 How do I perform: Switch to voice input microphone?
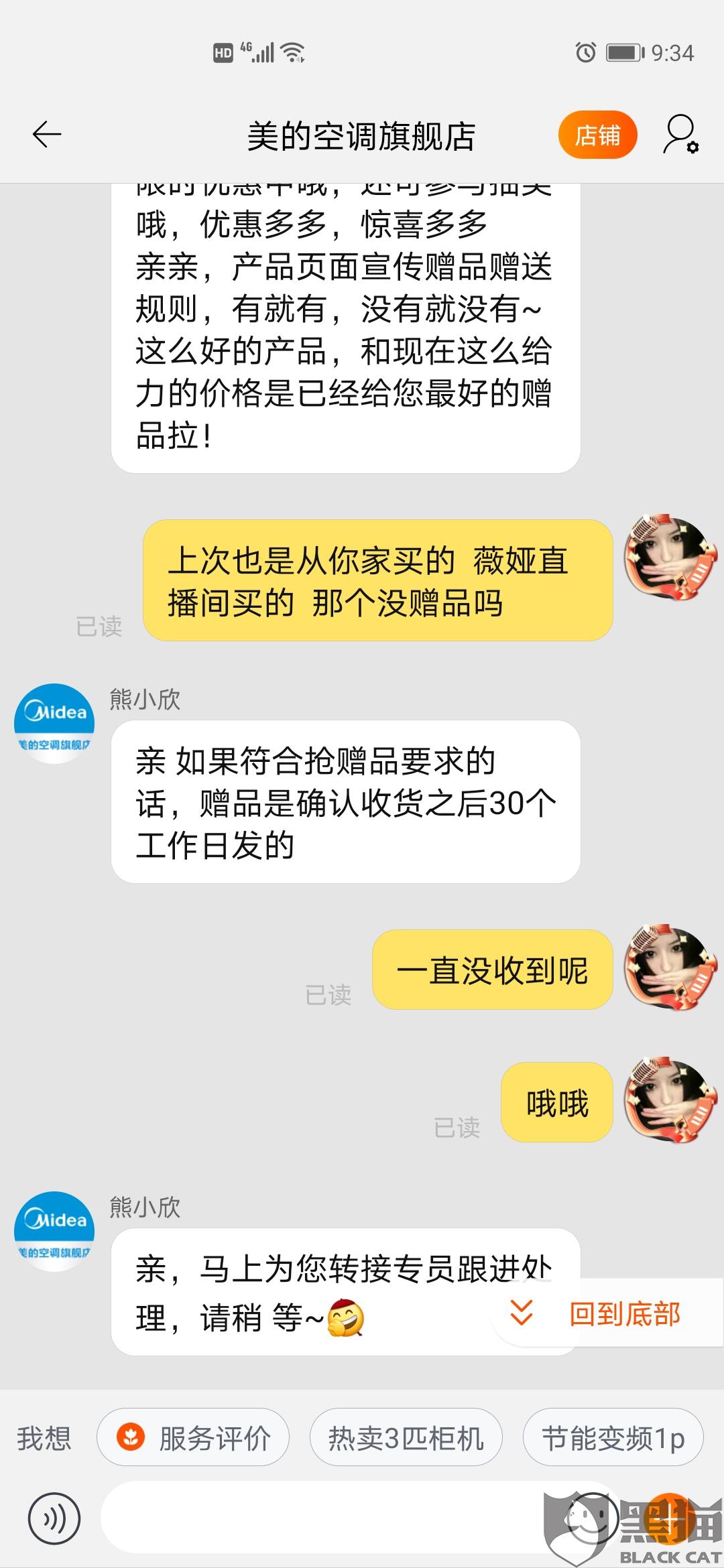[54, 1519]
